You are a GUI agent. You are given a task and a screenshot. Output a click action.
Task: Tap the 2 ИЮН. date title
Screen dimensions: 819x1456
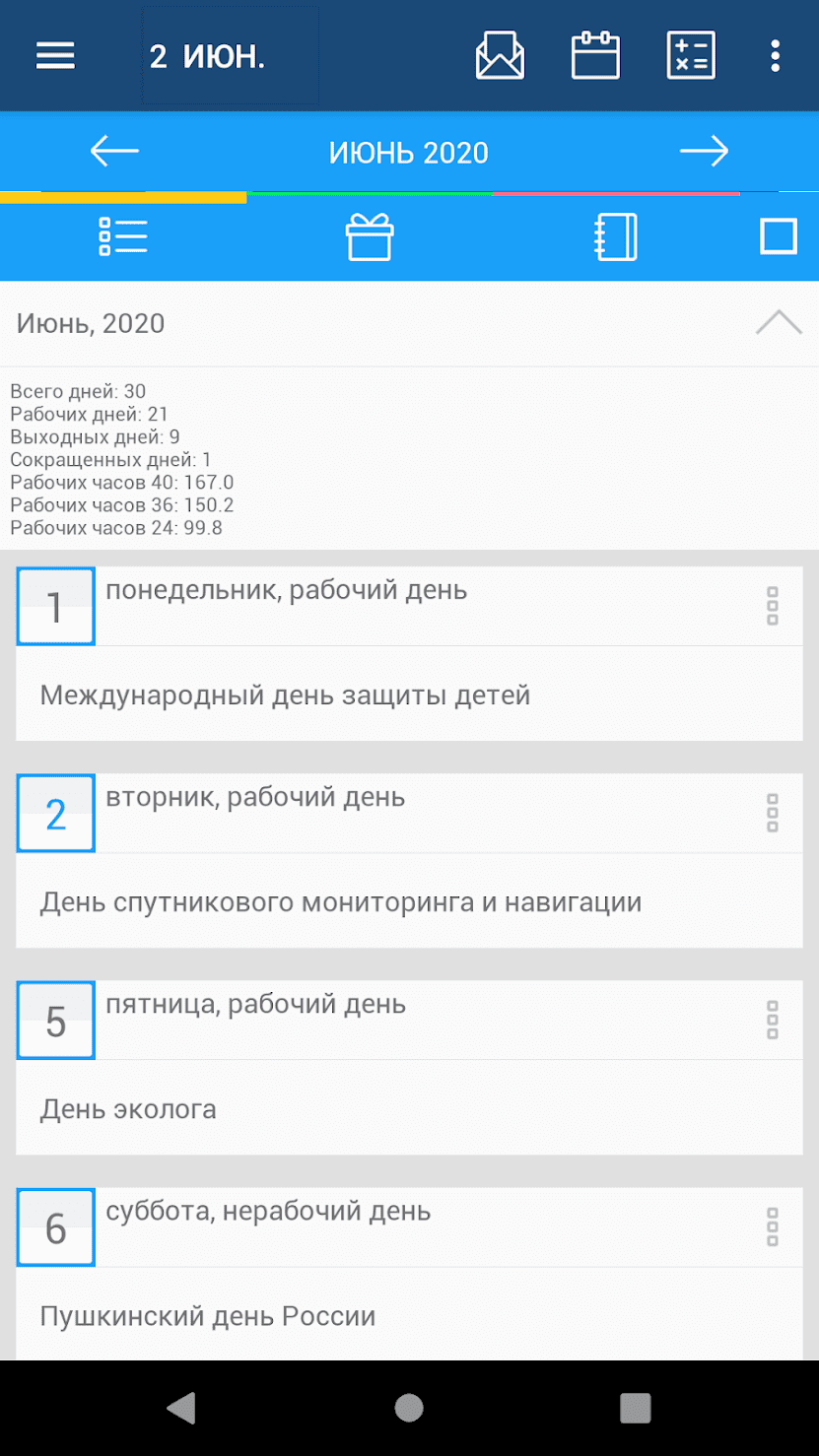click(208, 56)
